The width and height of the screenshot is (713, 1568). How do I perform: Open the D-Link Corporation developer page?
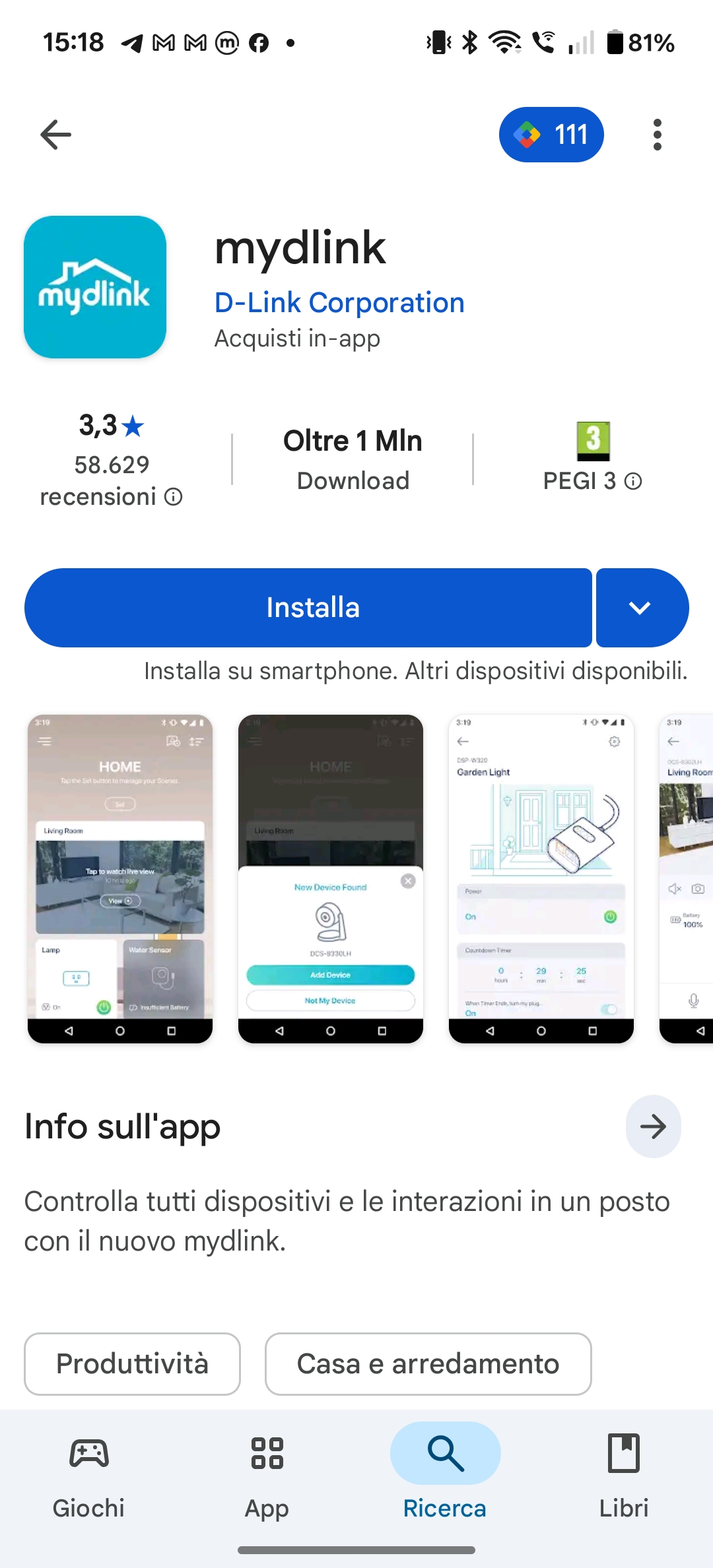coord(339,303)
